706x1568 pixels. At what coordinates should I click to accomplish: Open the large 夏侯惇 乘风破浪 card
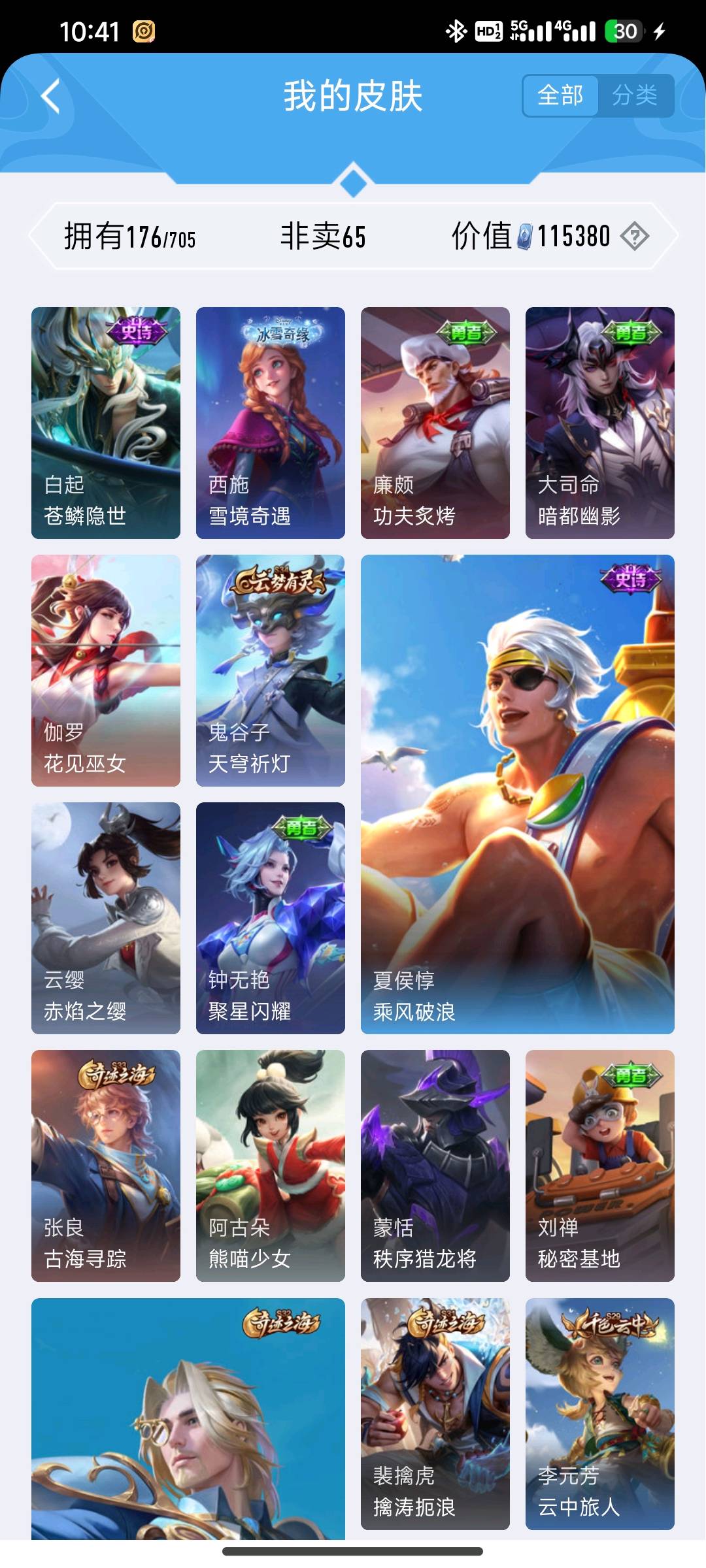point(518,794)
